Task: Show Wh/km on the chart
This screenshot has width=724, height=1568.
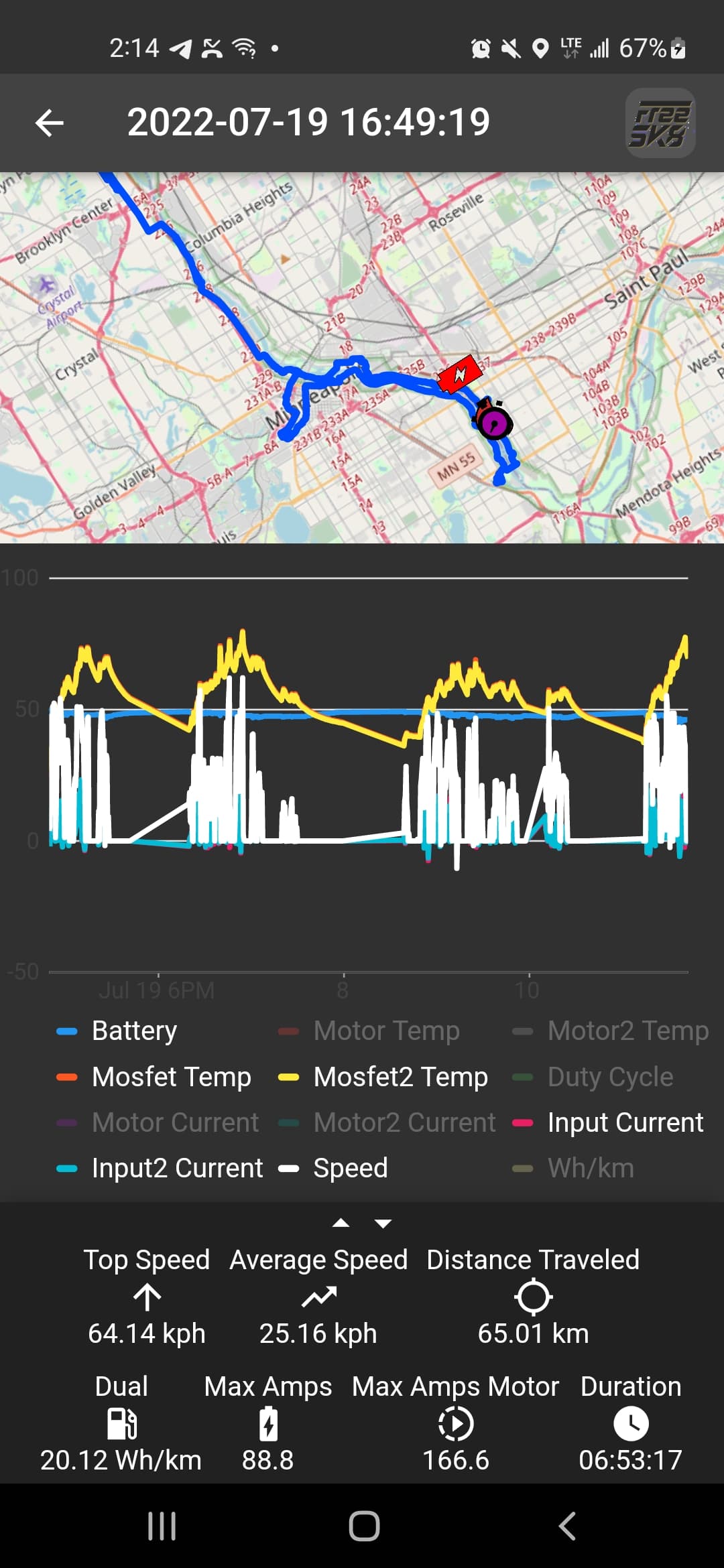Action: click(590, 1168)
